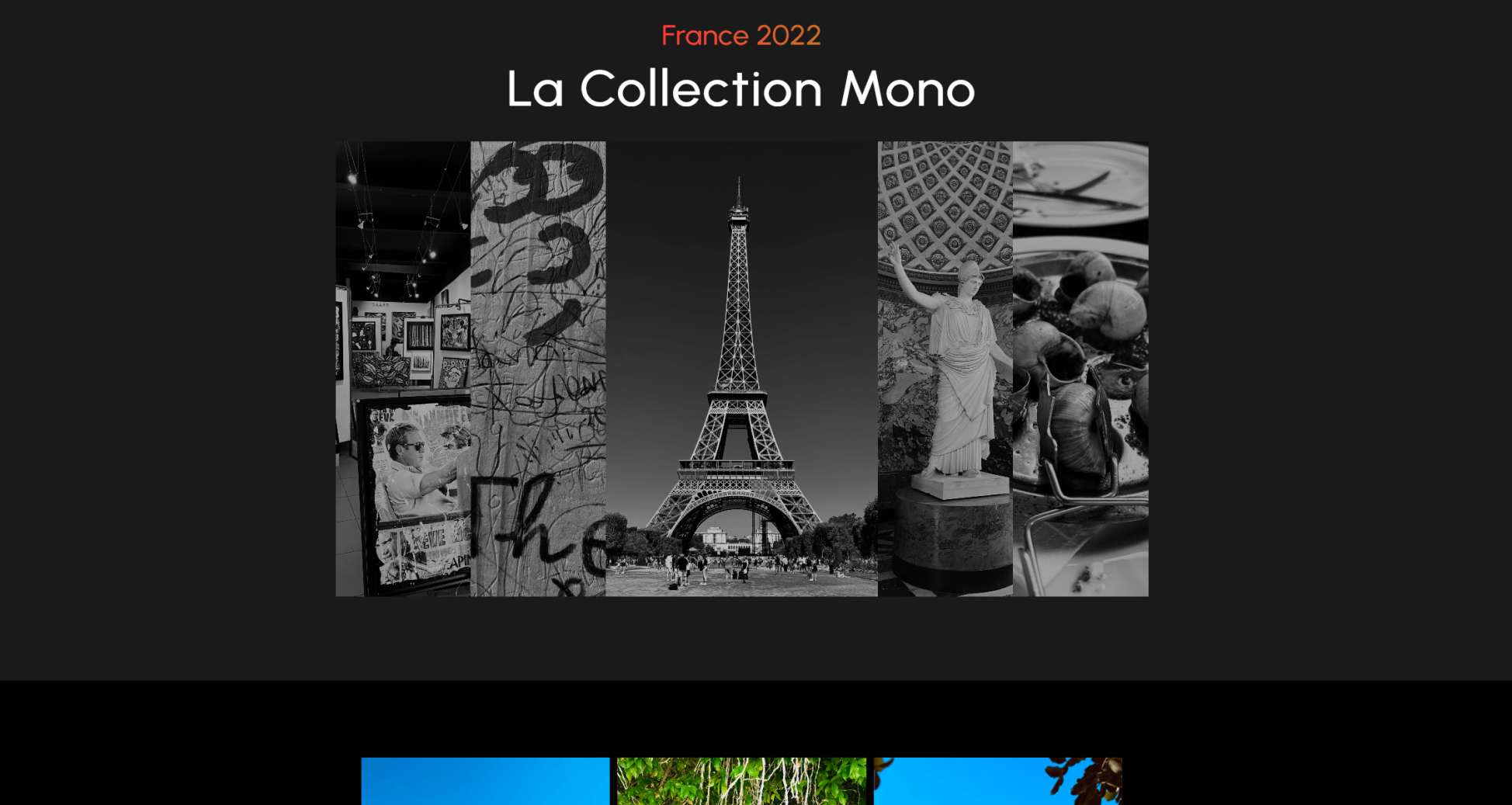View the Eiffel Tower photo

coord(741,369)
